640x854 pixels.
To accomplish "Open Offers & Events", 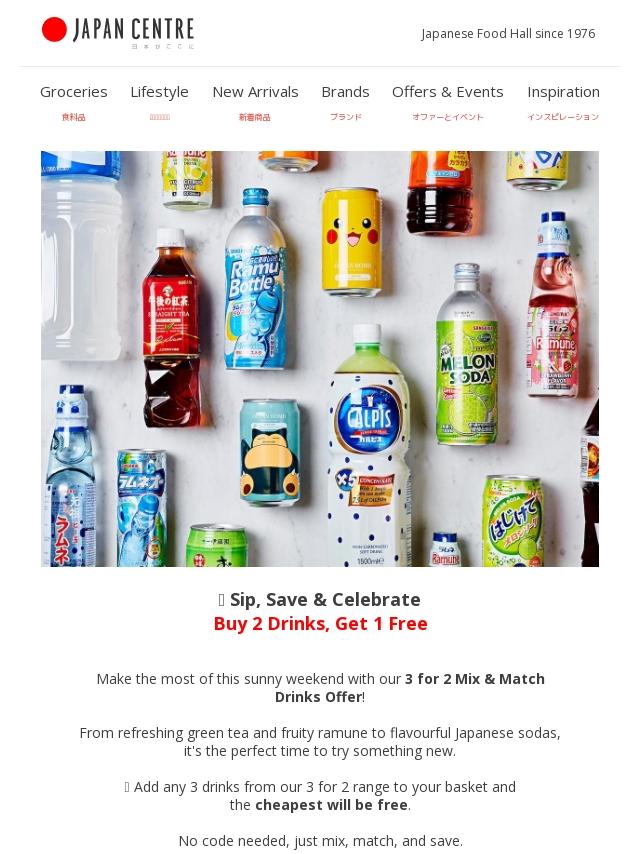I will [x=447, y=92].
